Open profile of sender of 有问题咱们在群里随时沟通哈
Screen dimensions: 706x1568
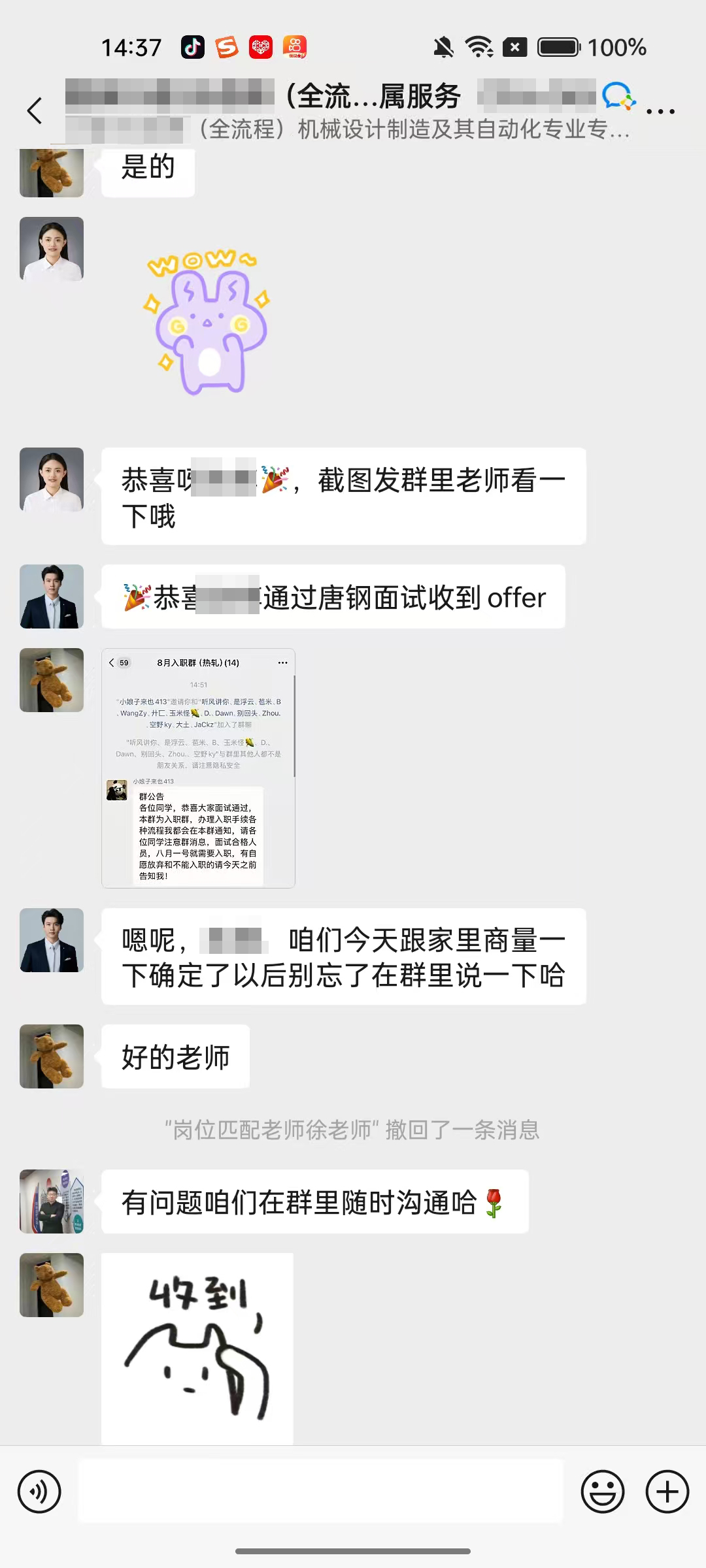pyautogui.click(x=52, y=1201)
